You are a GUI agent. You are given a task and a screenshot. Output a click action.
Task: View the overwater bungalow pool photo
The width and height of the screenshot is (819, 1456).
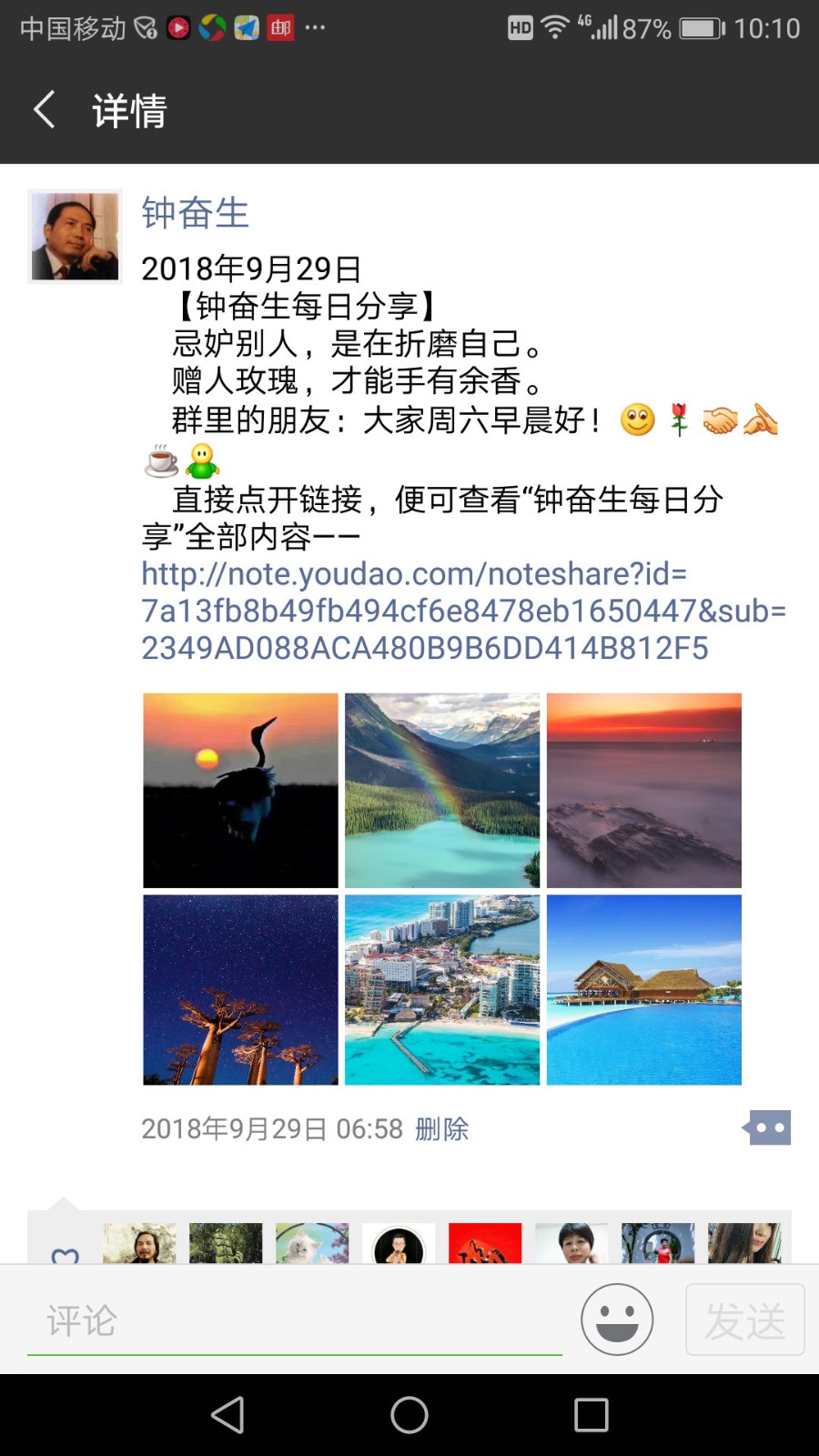643,989
